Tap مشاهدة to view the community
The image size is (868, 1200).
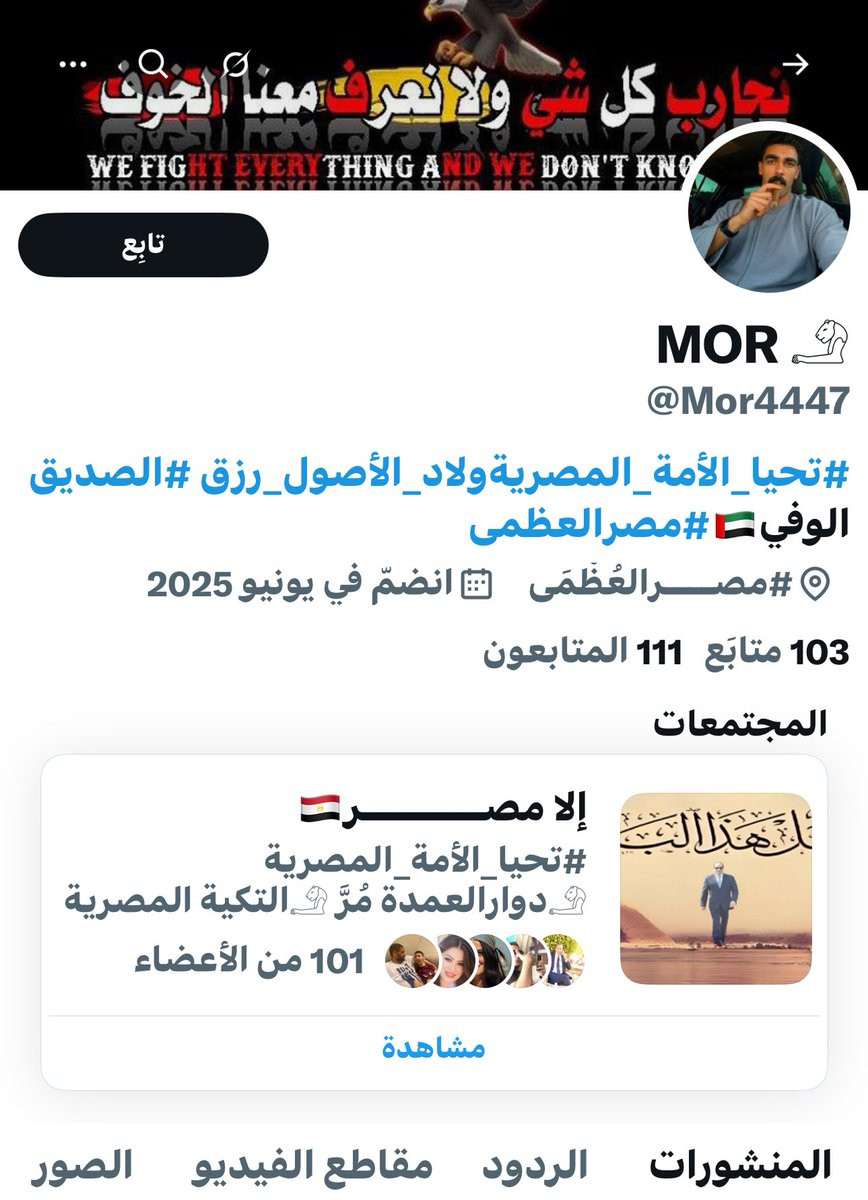(x=434, y=1047)
